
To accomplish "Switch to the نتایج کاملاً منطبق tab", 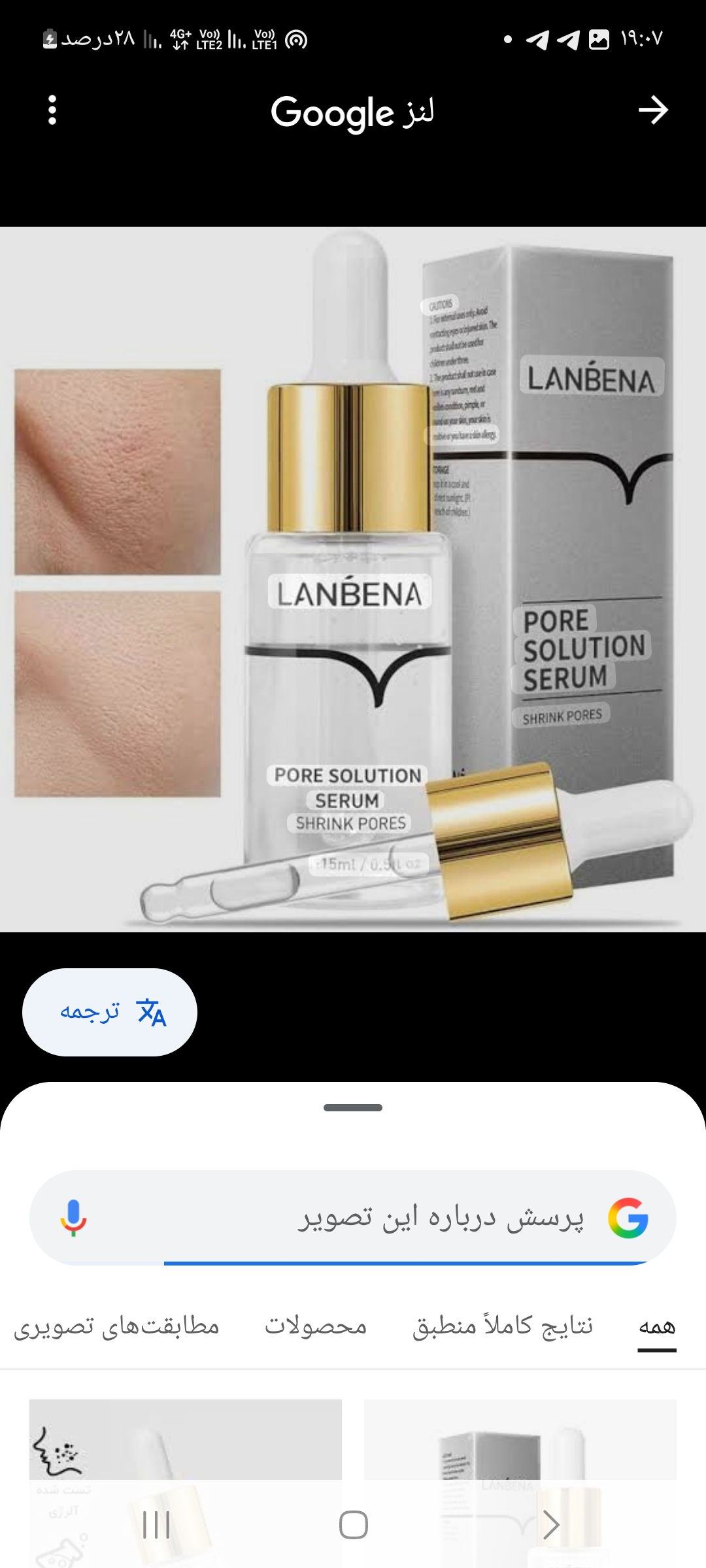I will (502, 1326).
